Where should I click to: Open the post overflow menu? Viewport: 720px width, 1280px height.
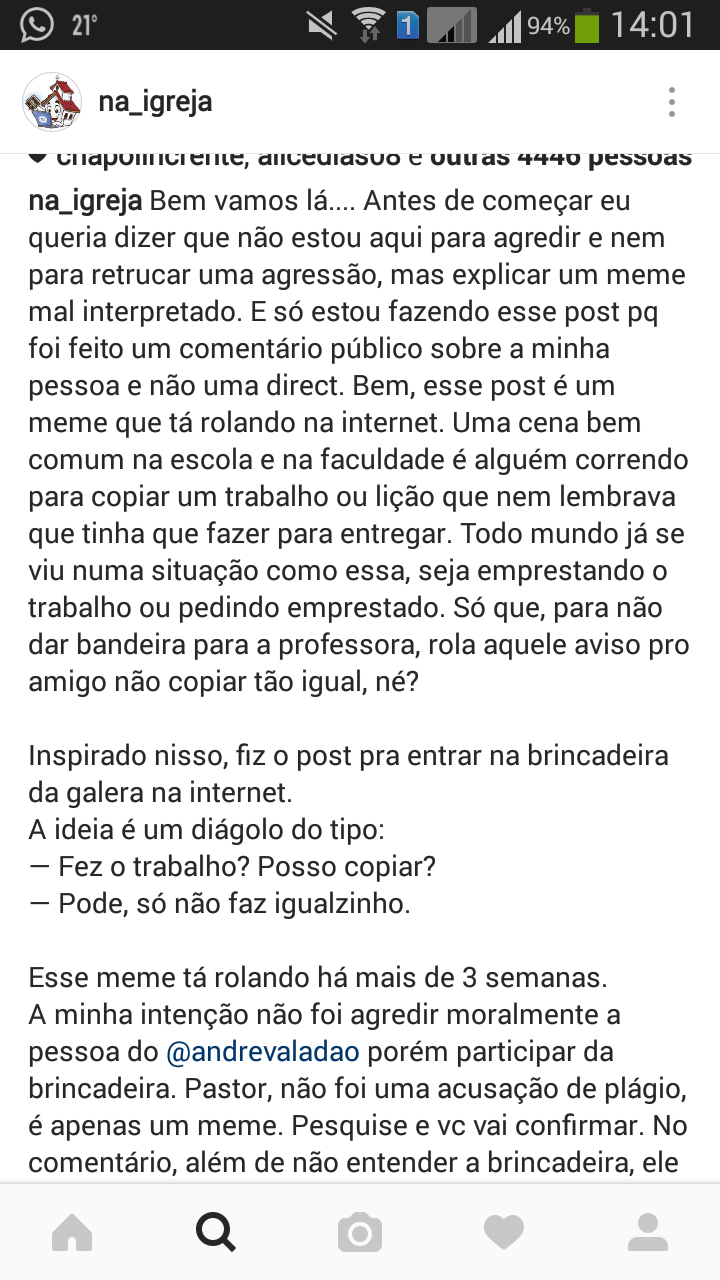click(672, 102)
